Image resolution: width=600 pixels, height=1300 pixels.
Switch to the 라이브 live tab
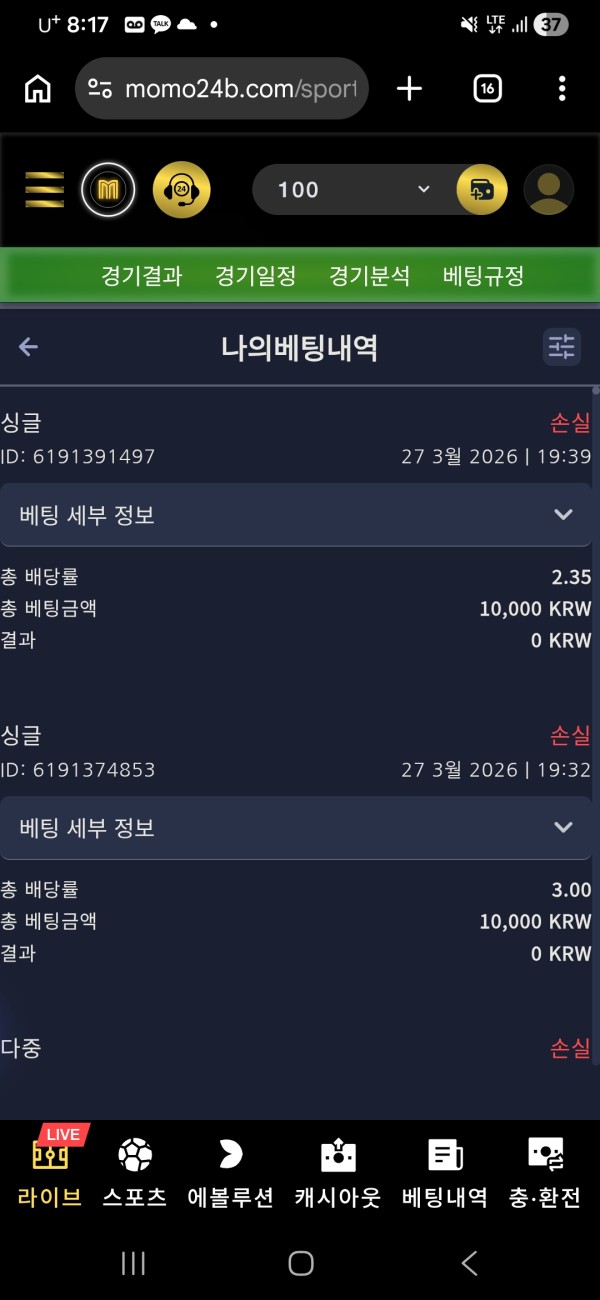tap(50, 1170)
